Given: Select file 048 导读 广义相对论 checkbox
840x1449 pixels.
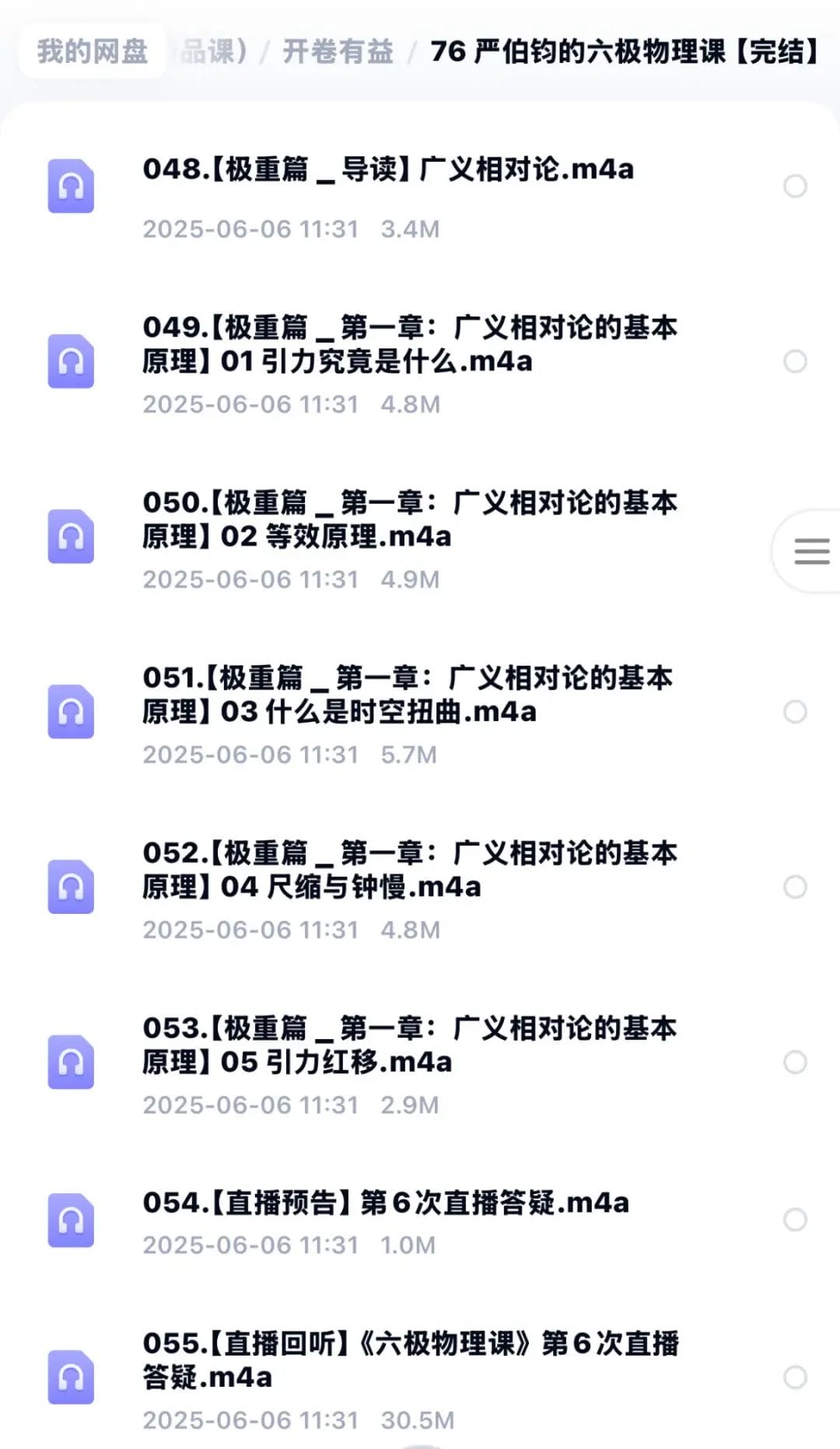Looking at the screenshot, I should 795,186.
